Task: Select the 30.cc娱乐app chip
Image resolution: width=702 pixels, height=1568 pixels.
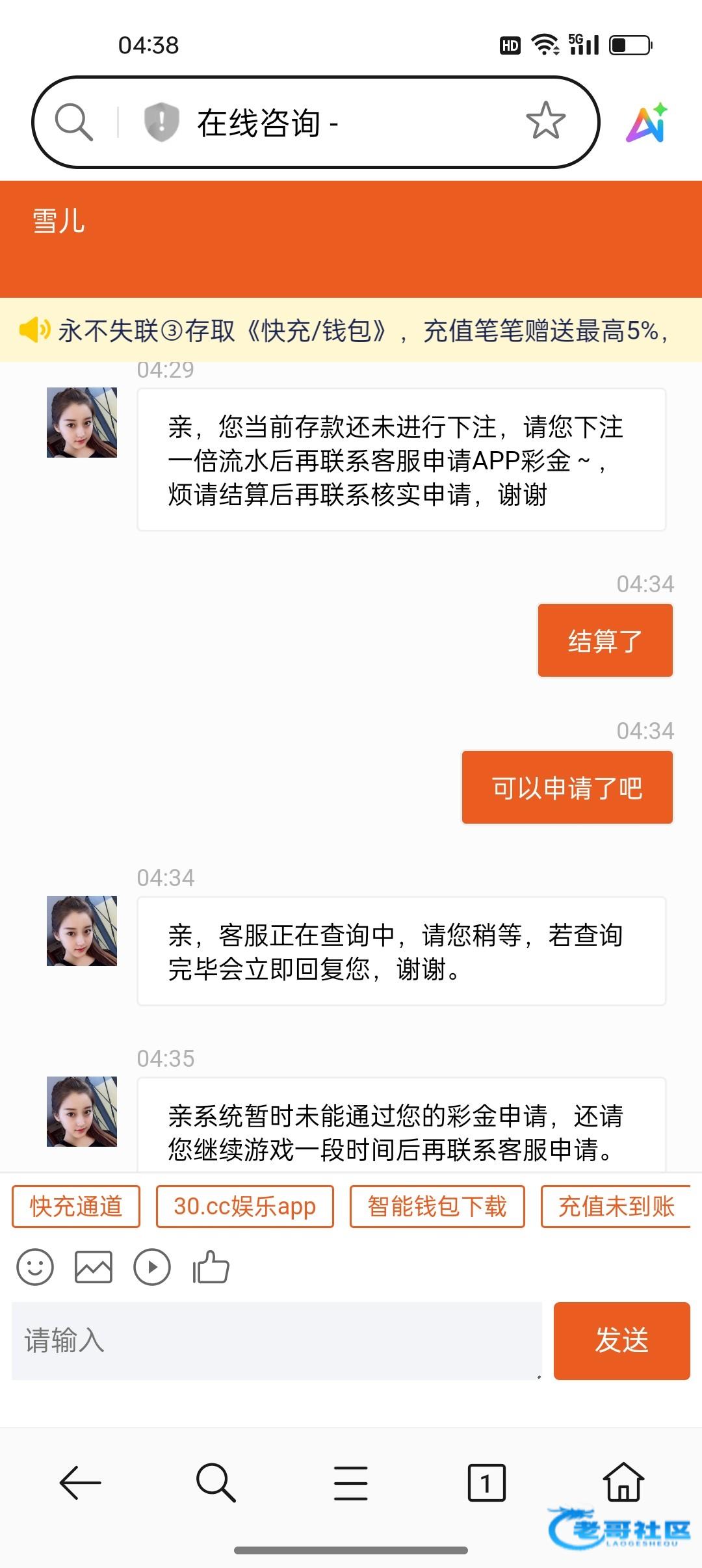Action: click(x=244, y=1207)
